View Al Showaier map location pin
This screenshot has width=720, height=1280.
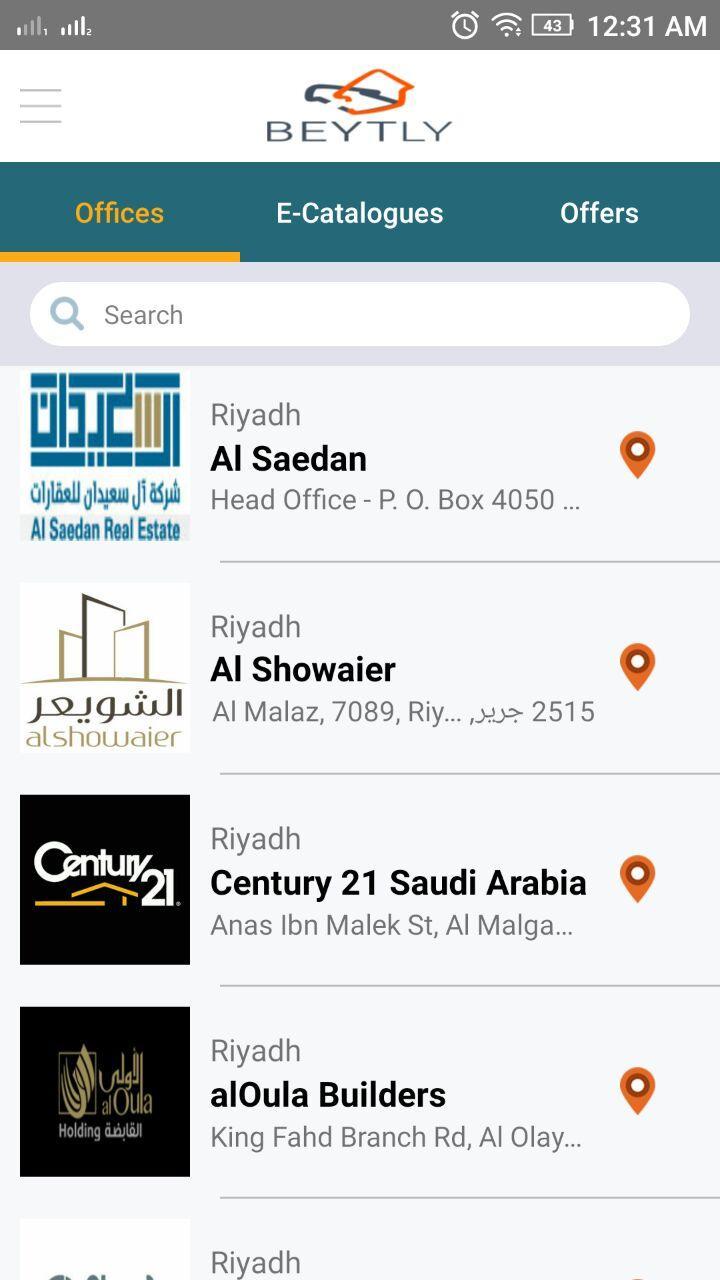pos(637,667)
